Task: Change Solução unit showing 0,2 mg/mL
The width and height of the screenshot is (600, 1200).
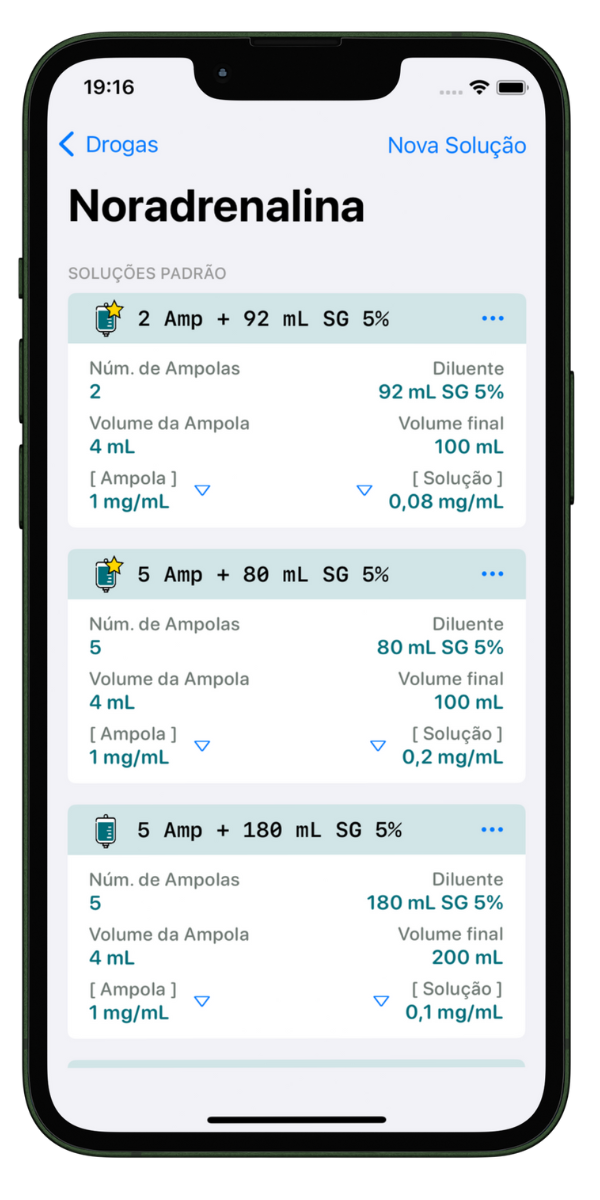Action: pyautogui.click(x=378, y=746)
